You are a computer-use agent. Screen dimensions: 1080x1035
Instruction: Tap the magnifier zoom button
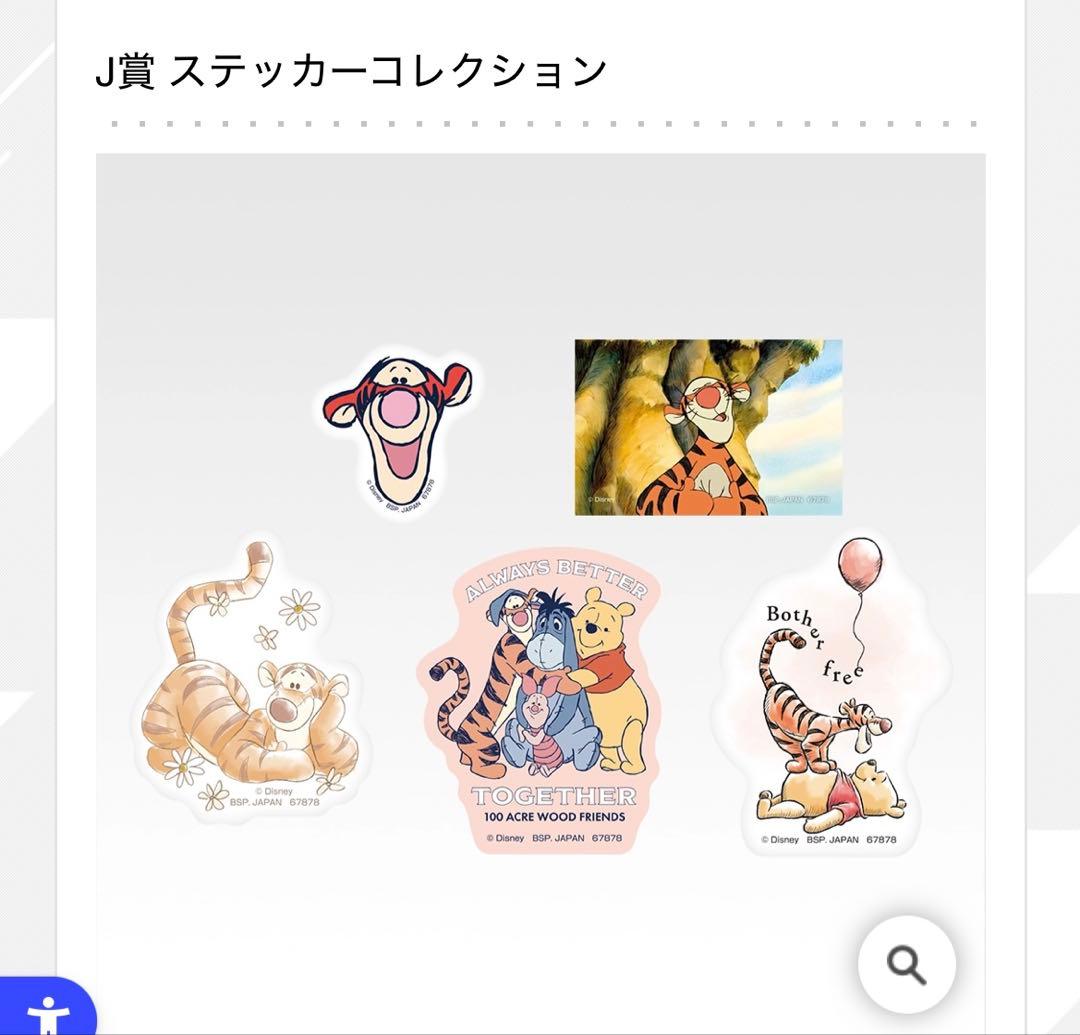[906, 964]
